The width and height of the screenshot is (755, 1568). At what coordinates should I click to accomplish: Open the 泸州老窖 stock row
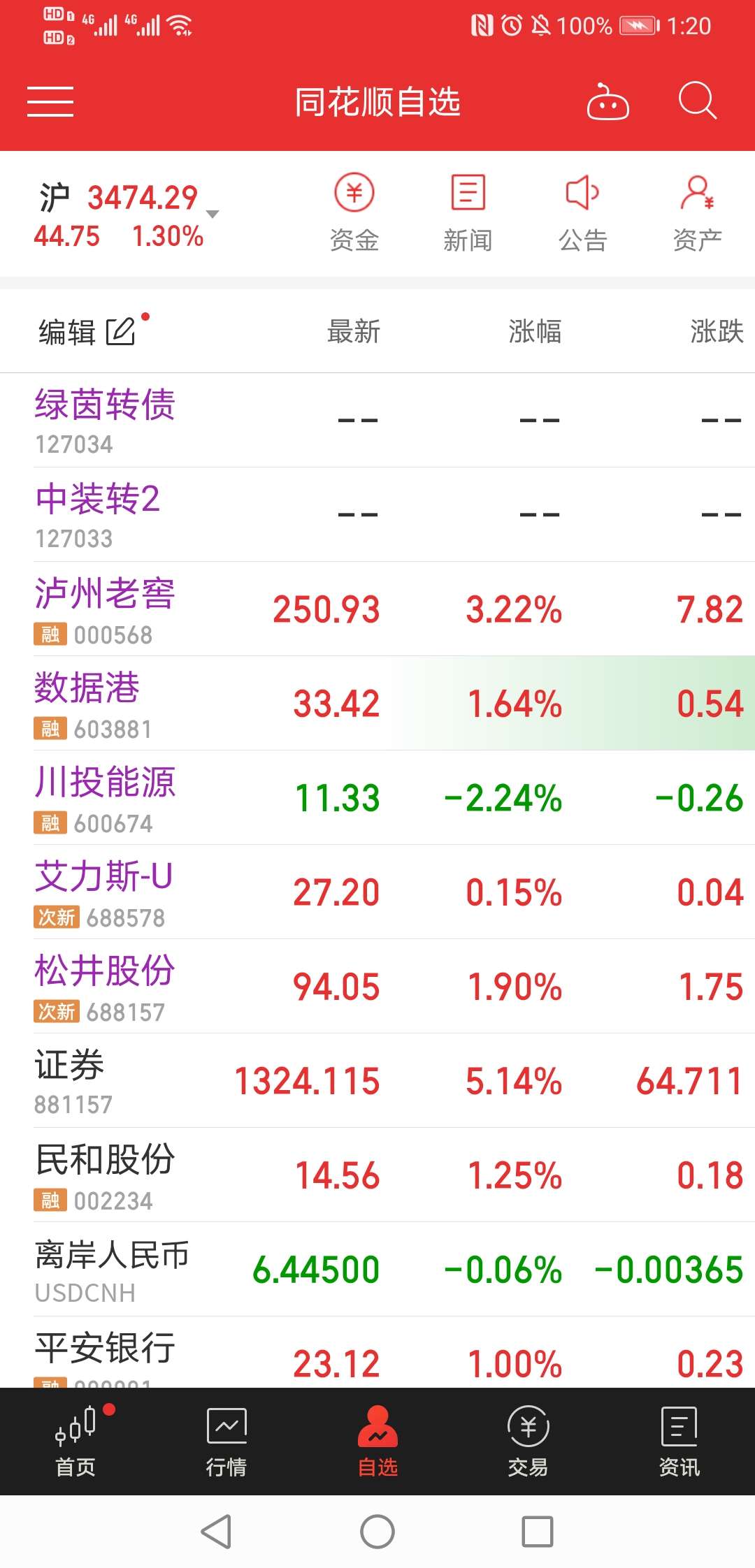point(377,609)
